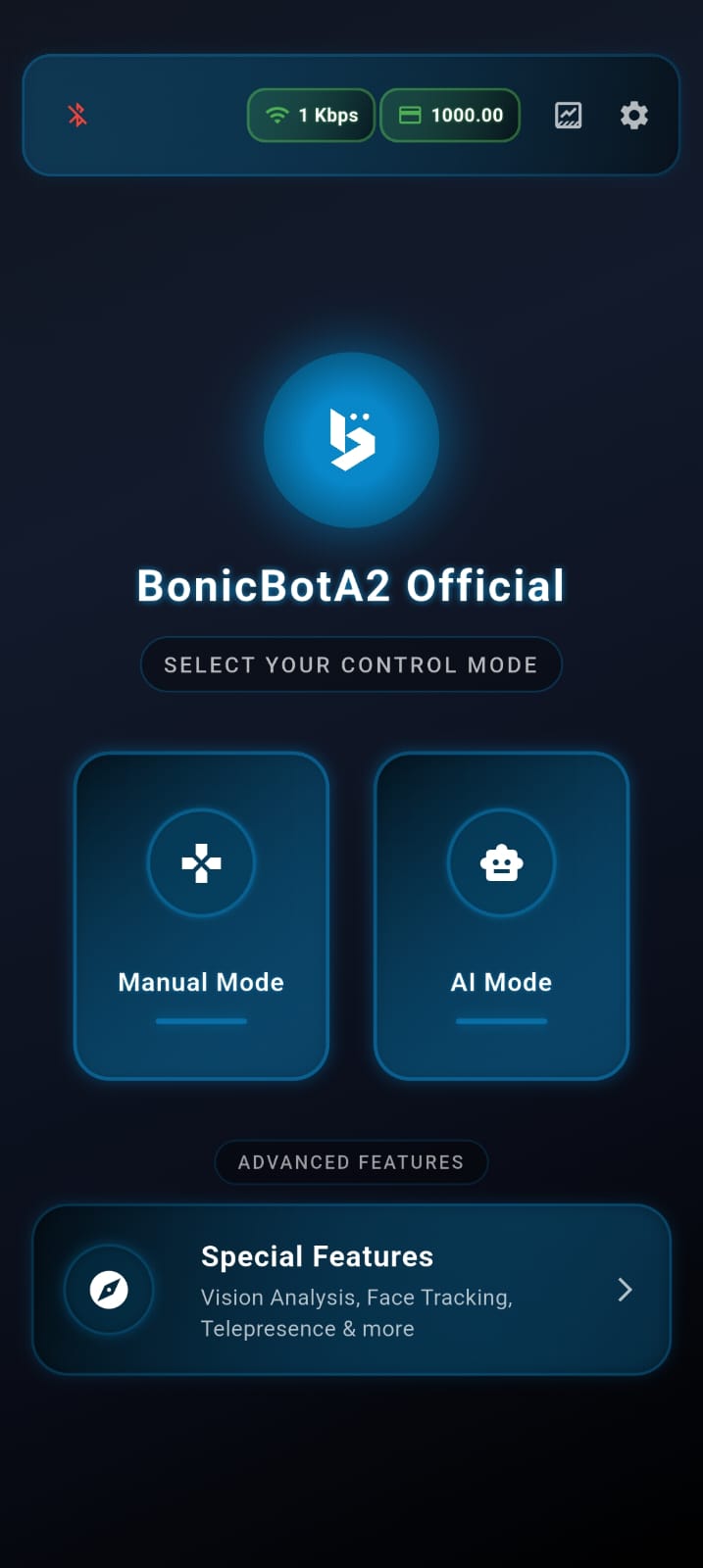Tap the 1000.00 credit balance chip

point(450,116)
